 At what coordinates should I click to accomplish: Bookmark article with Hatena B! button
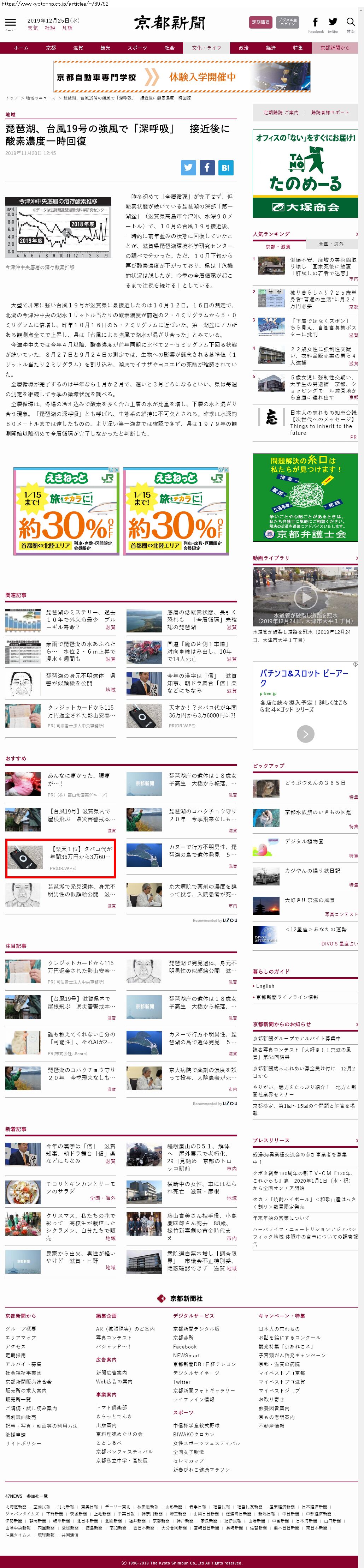coord(225,168)
